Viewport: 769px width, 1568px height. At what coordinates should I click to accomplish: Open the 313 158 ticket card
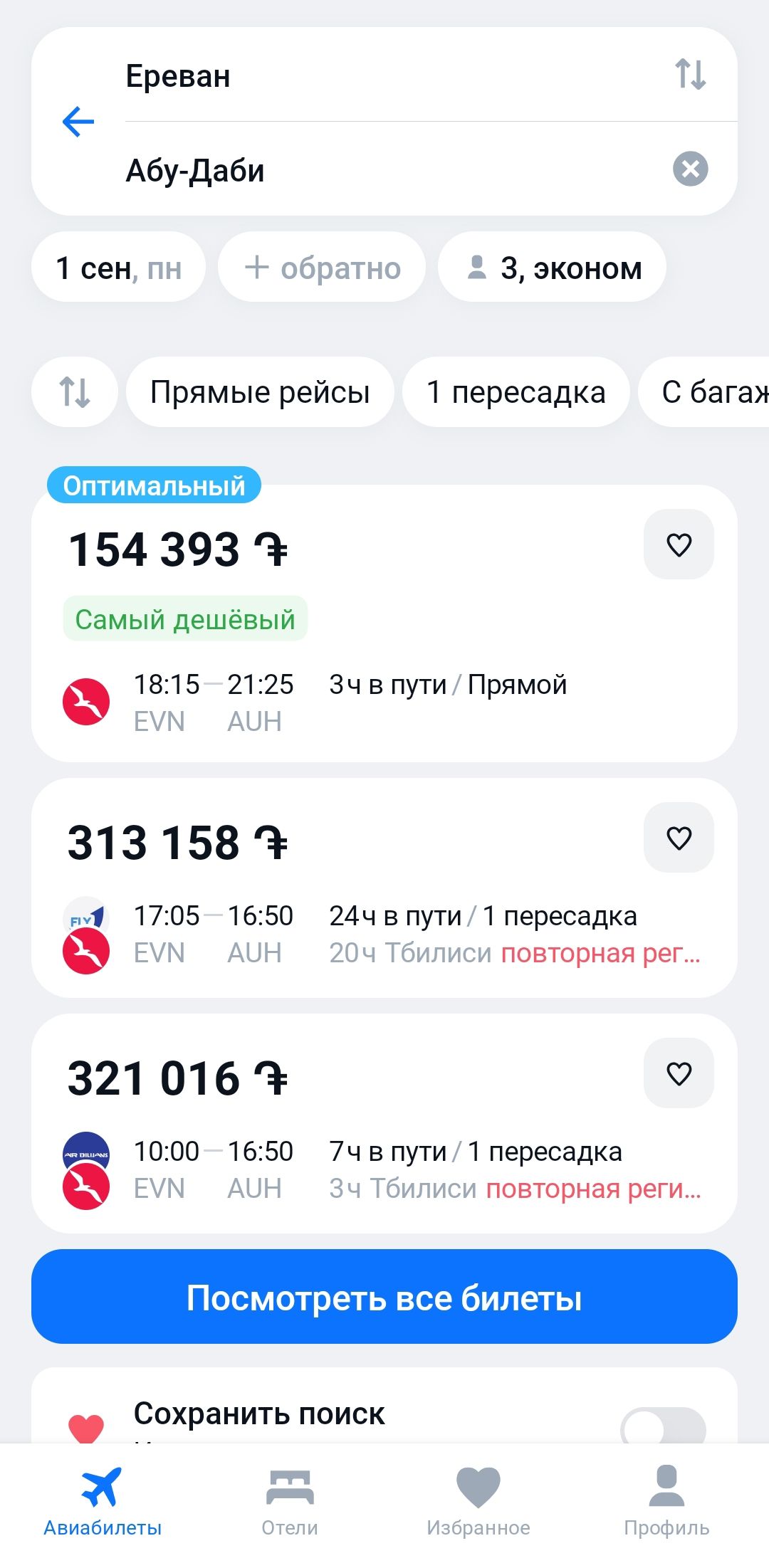(356, 918)
